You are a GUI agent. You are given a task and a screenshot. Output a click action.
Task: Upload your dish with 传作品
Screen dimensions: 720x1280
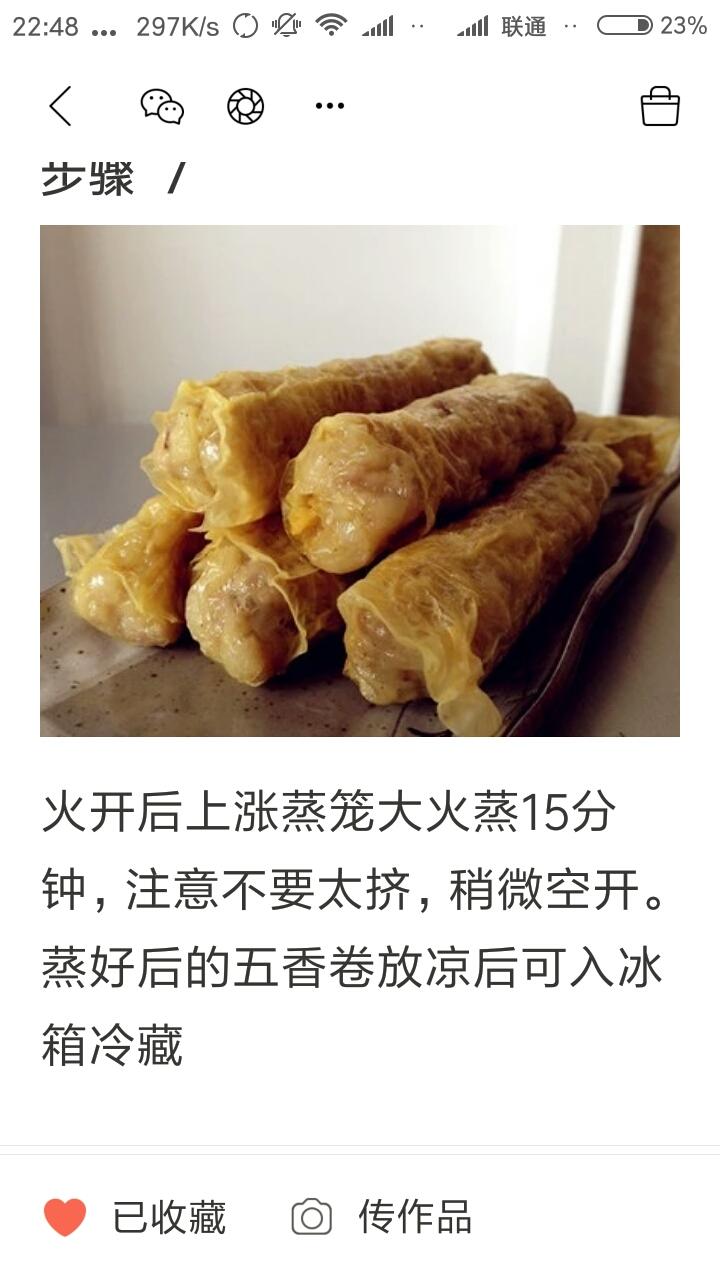382,1217
